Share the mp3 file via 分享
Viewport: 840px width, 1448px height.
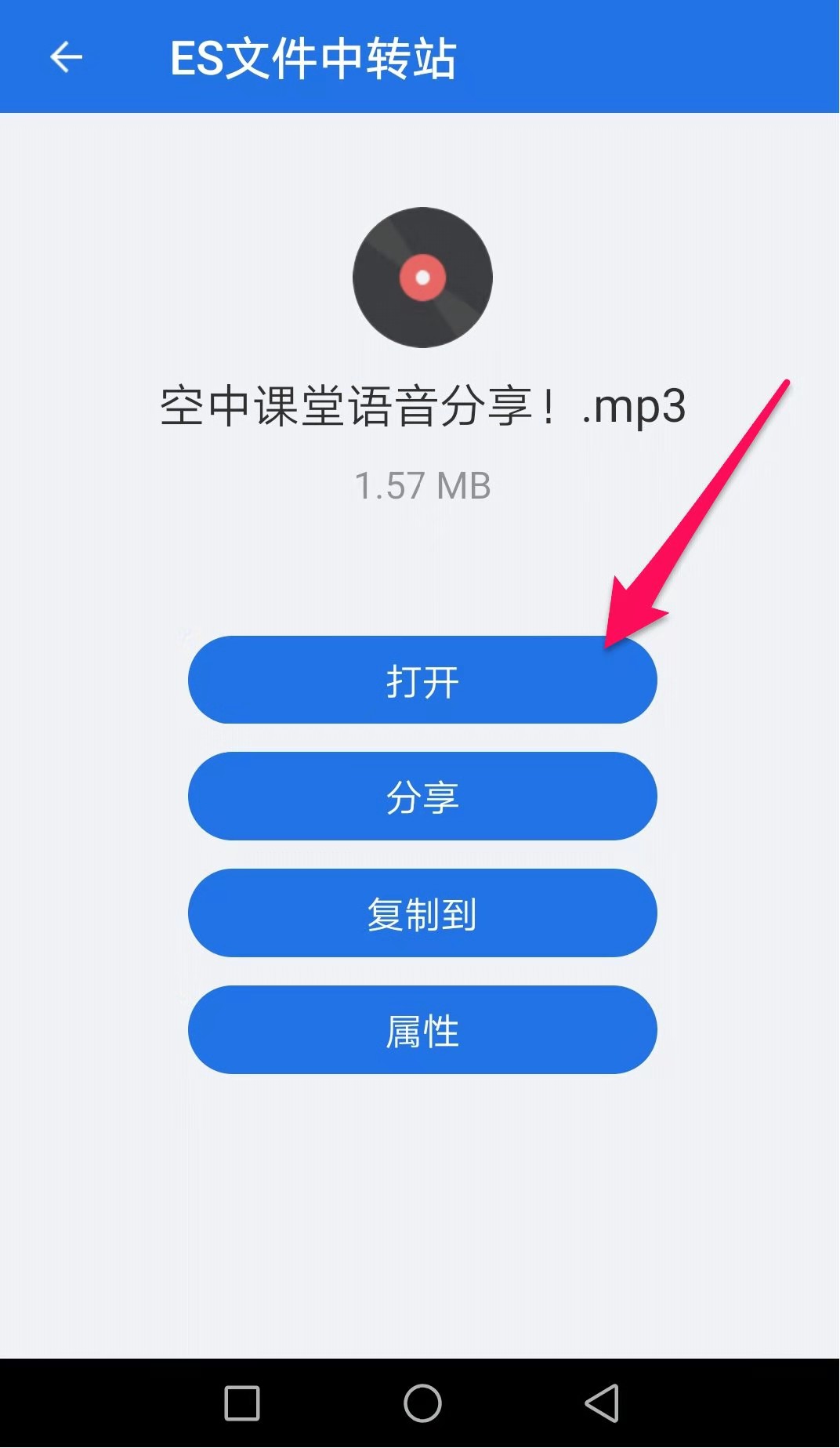422,797
